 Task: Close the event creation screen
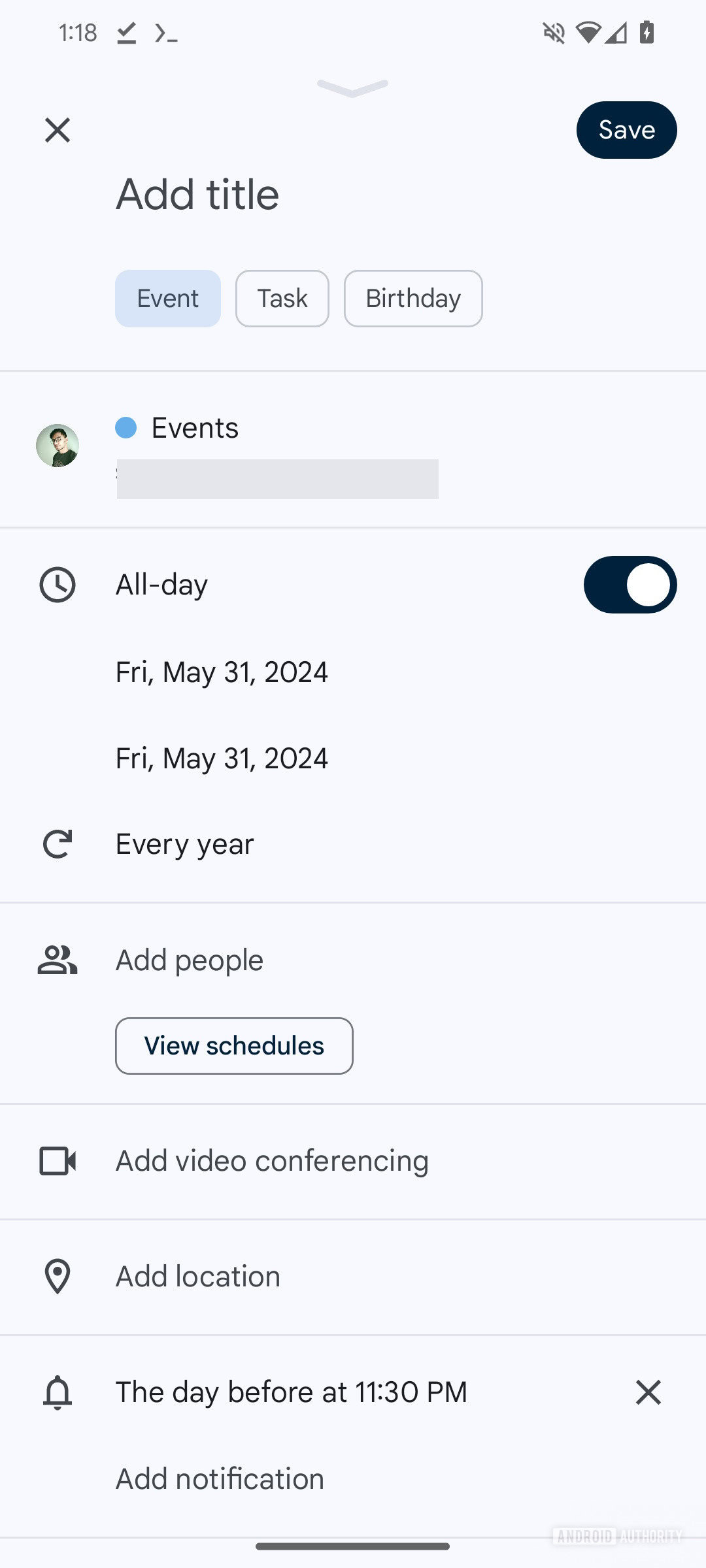(x=58, y=130)
